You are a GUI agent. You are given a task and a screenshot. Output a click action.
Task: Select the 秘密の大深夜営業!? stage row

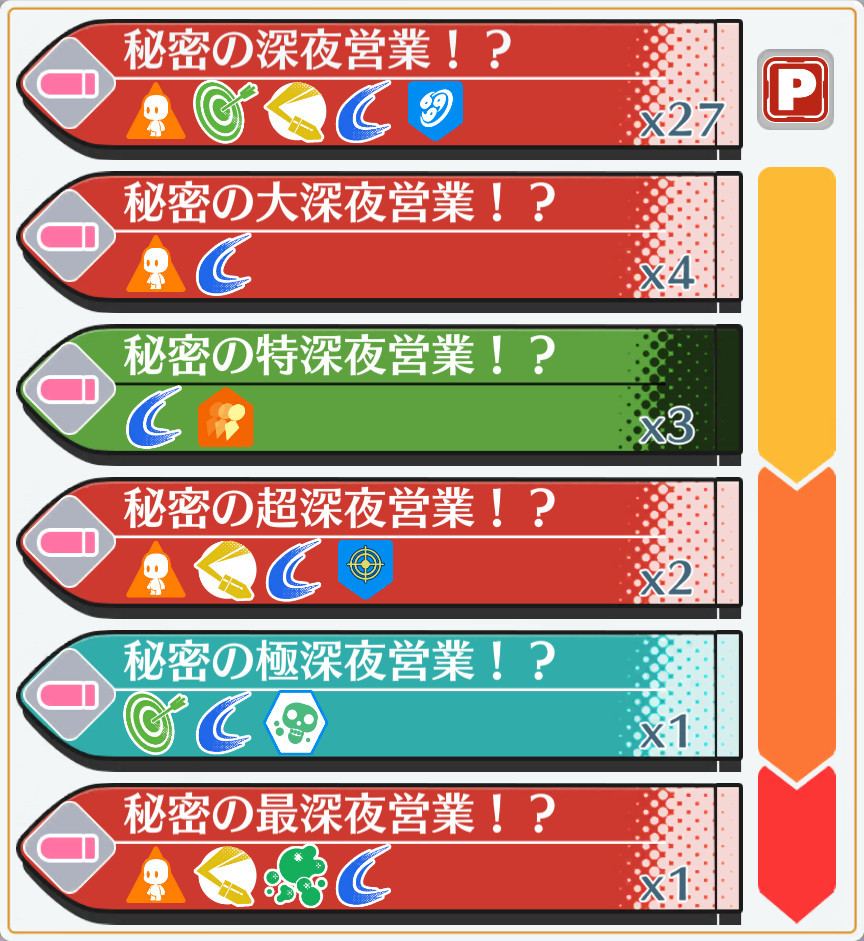pos(380,238)
